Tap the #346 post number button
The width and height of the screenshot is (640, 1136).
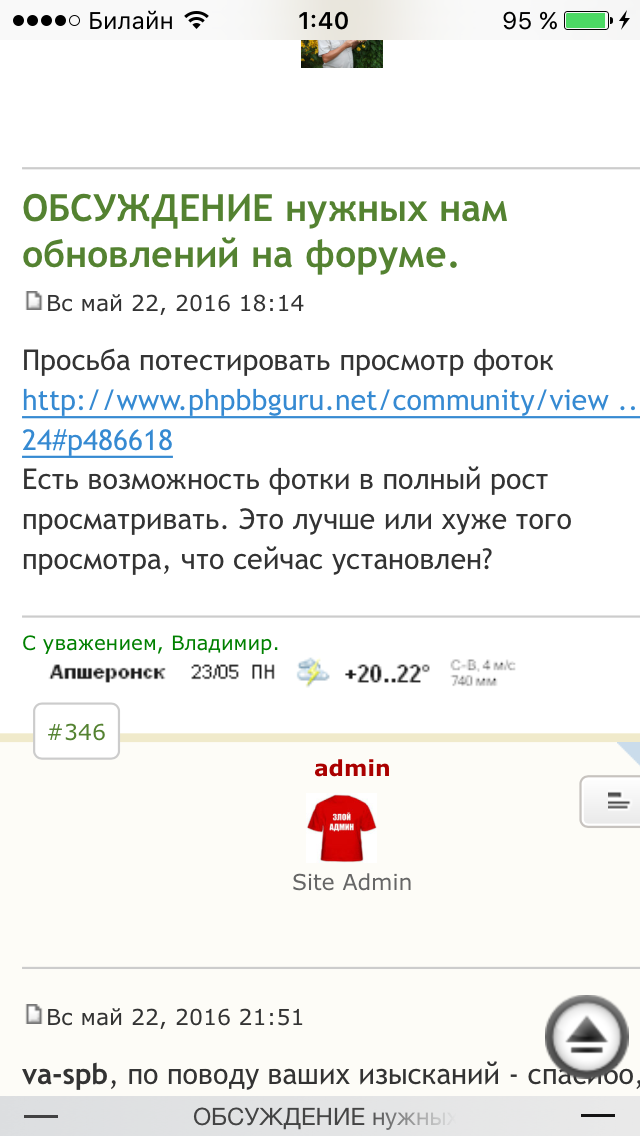click(x=77, y=732)
